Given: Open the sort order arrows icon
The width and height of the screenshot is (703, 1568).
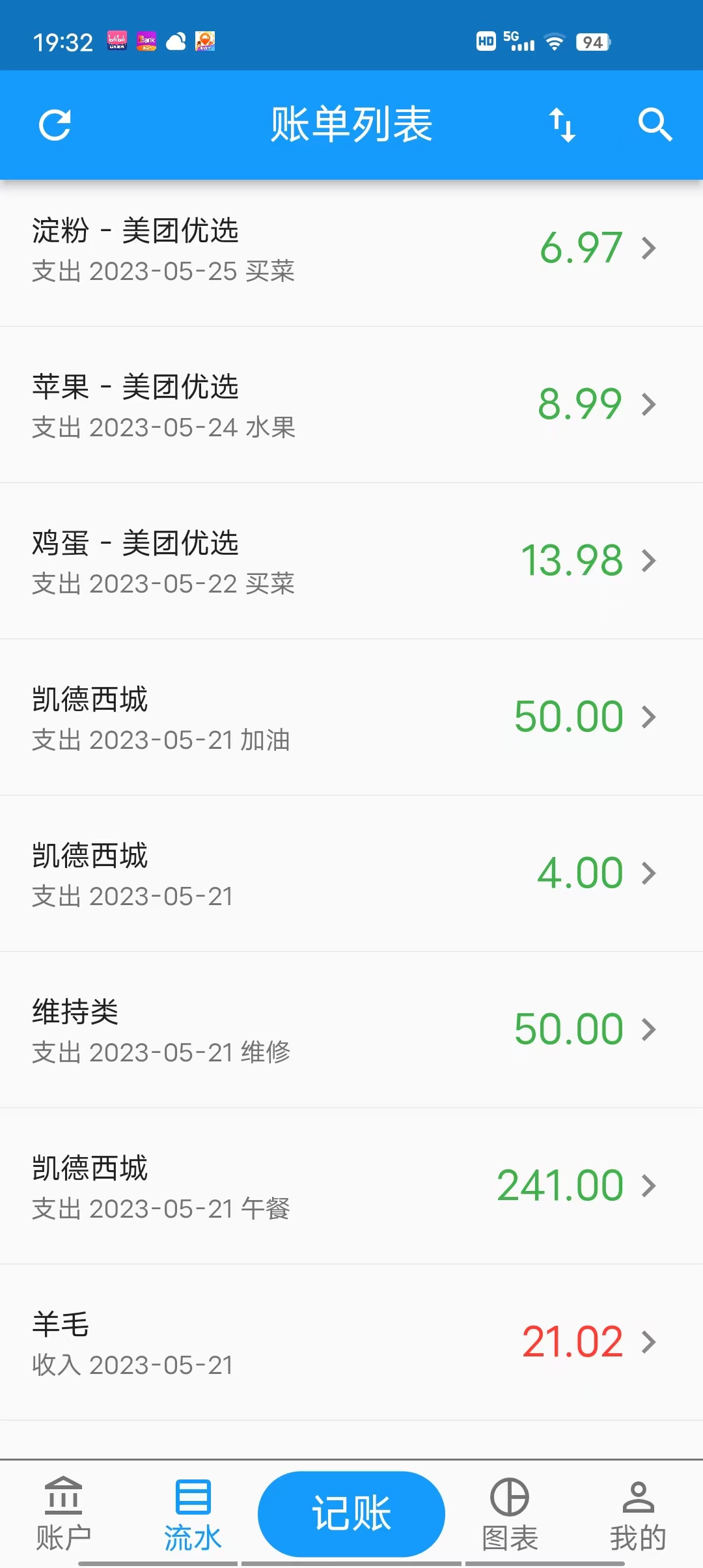Looking at the screenshot, I should [562, 125].
